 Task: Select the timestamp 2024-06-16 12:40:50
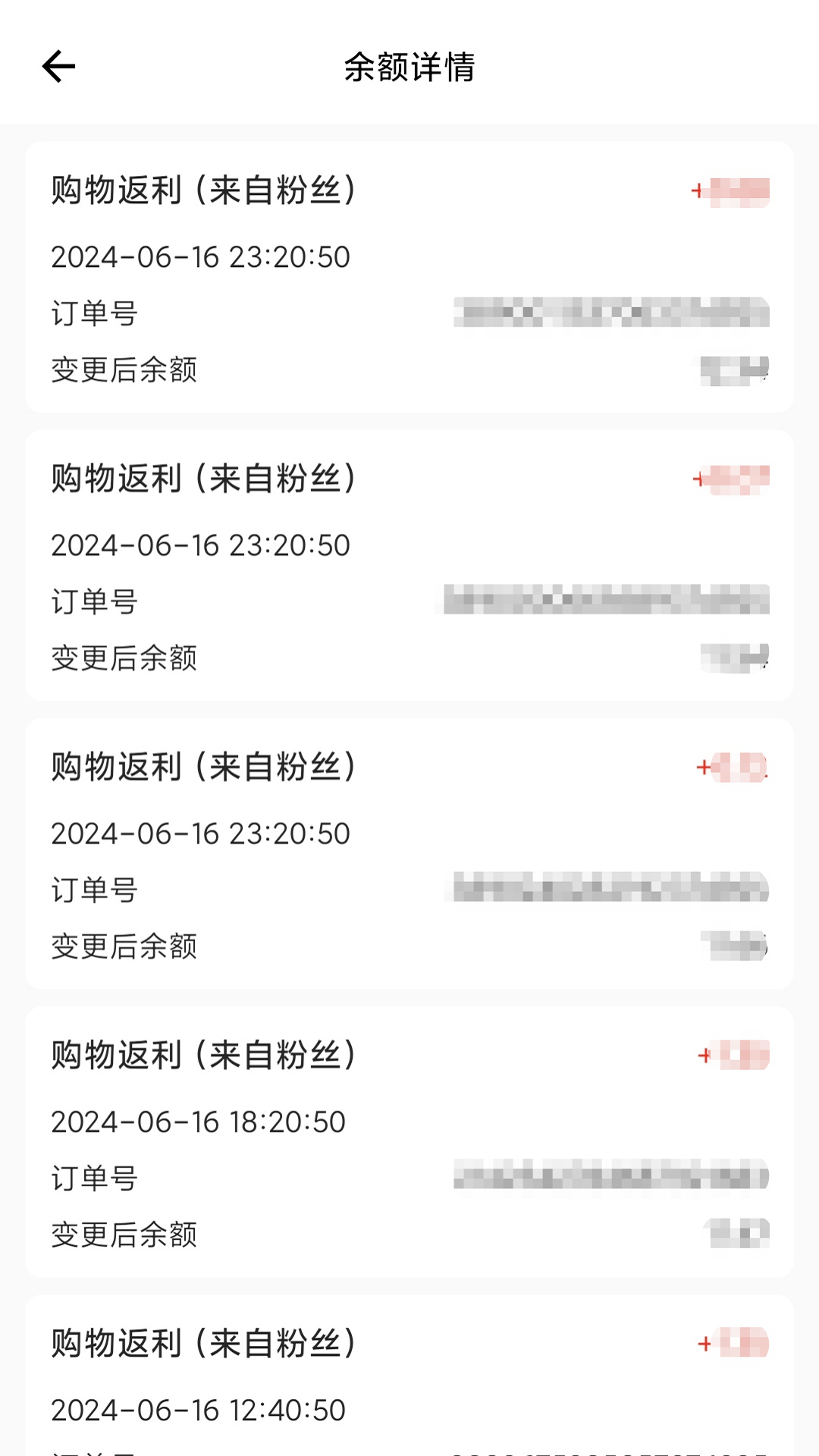click(x=198, y=1409)
